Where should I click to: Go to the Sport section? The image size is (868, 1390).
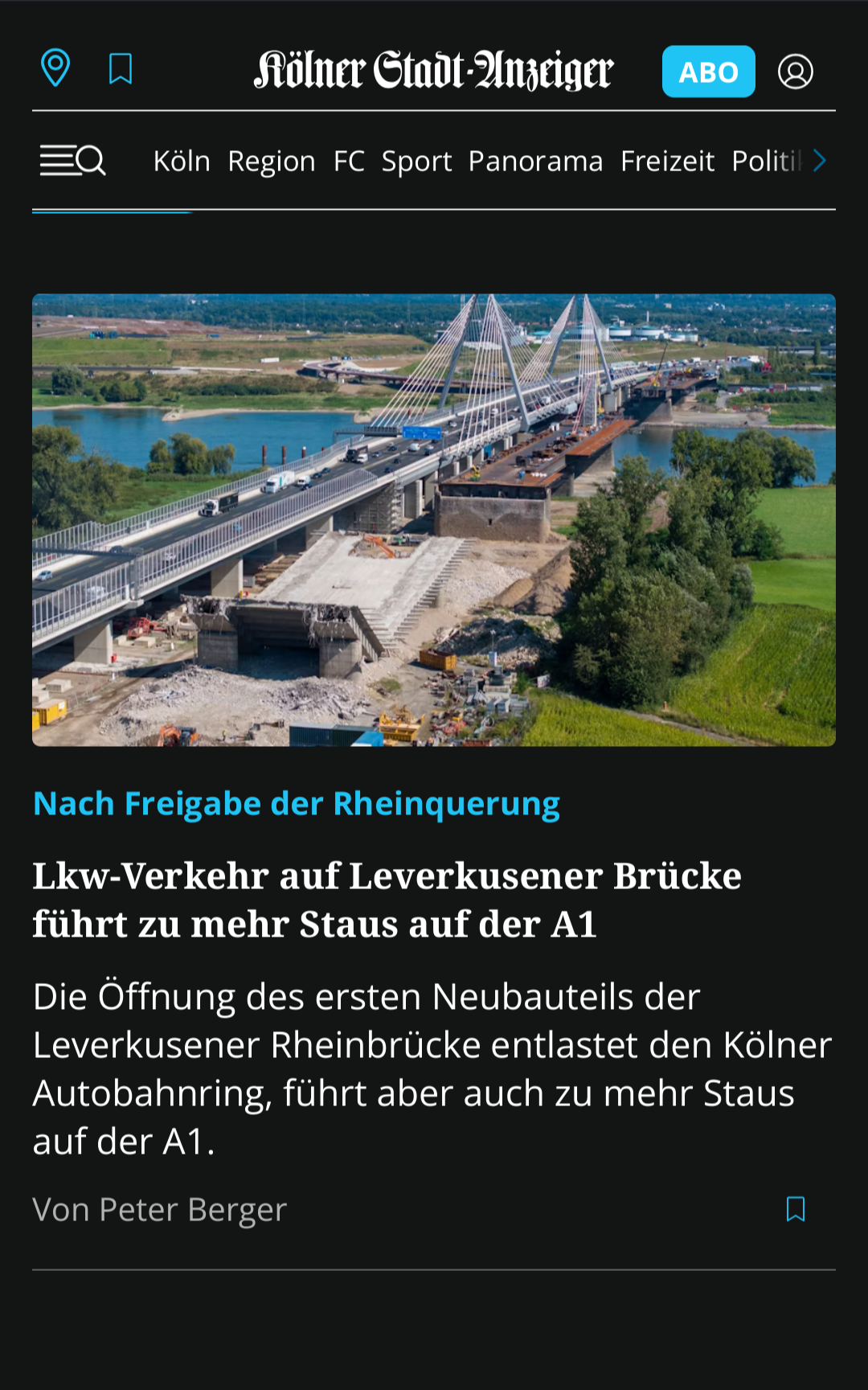(x=416, y=161)
